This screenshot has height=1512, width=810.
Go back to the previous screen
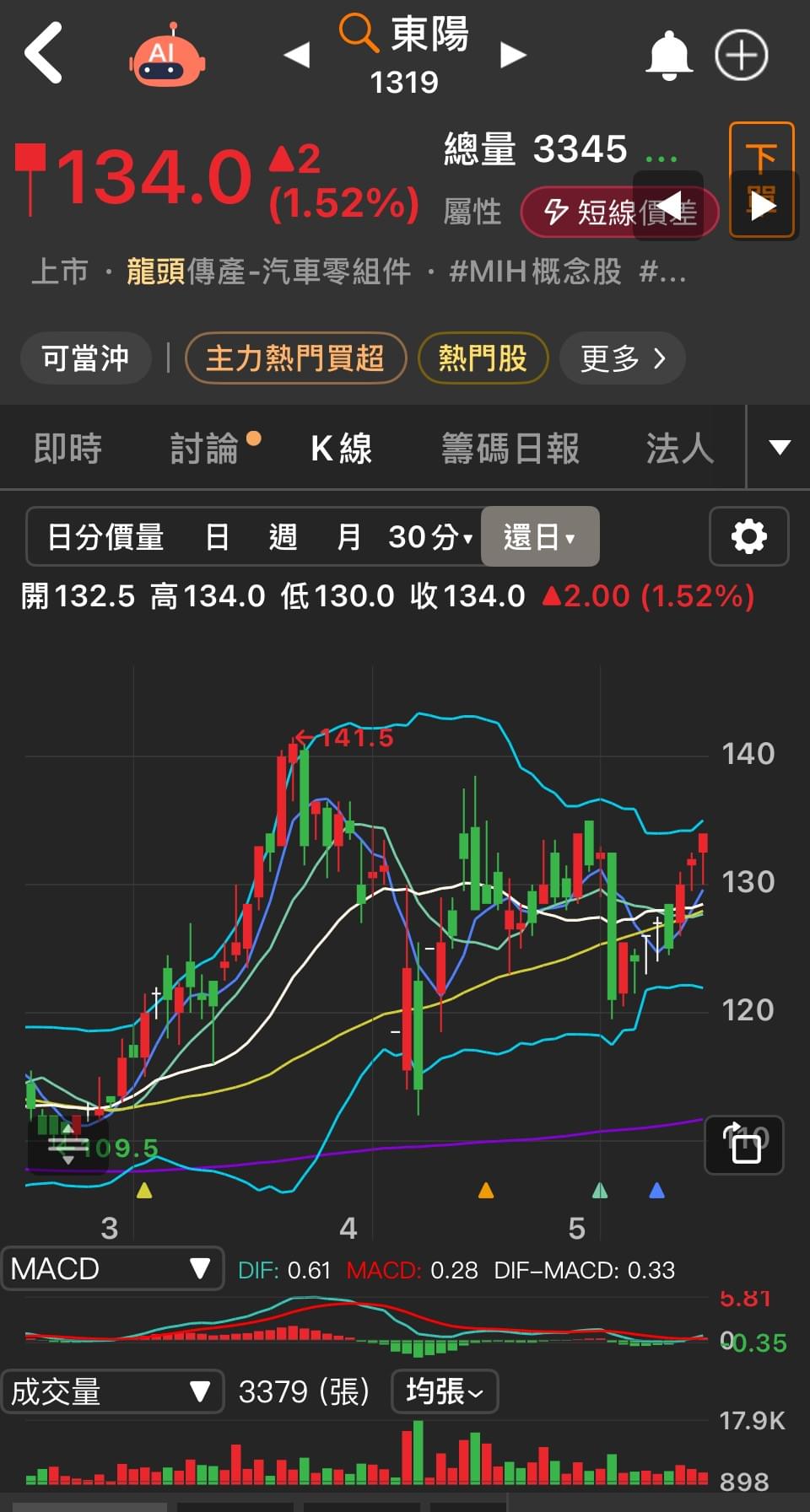pos(44,53)
